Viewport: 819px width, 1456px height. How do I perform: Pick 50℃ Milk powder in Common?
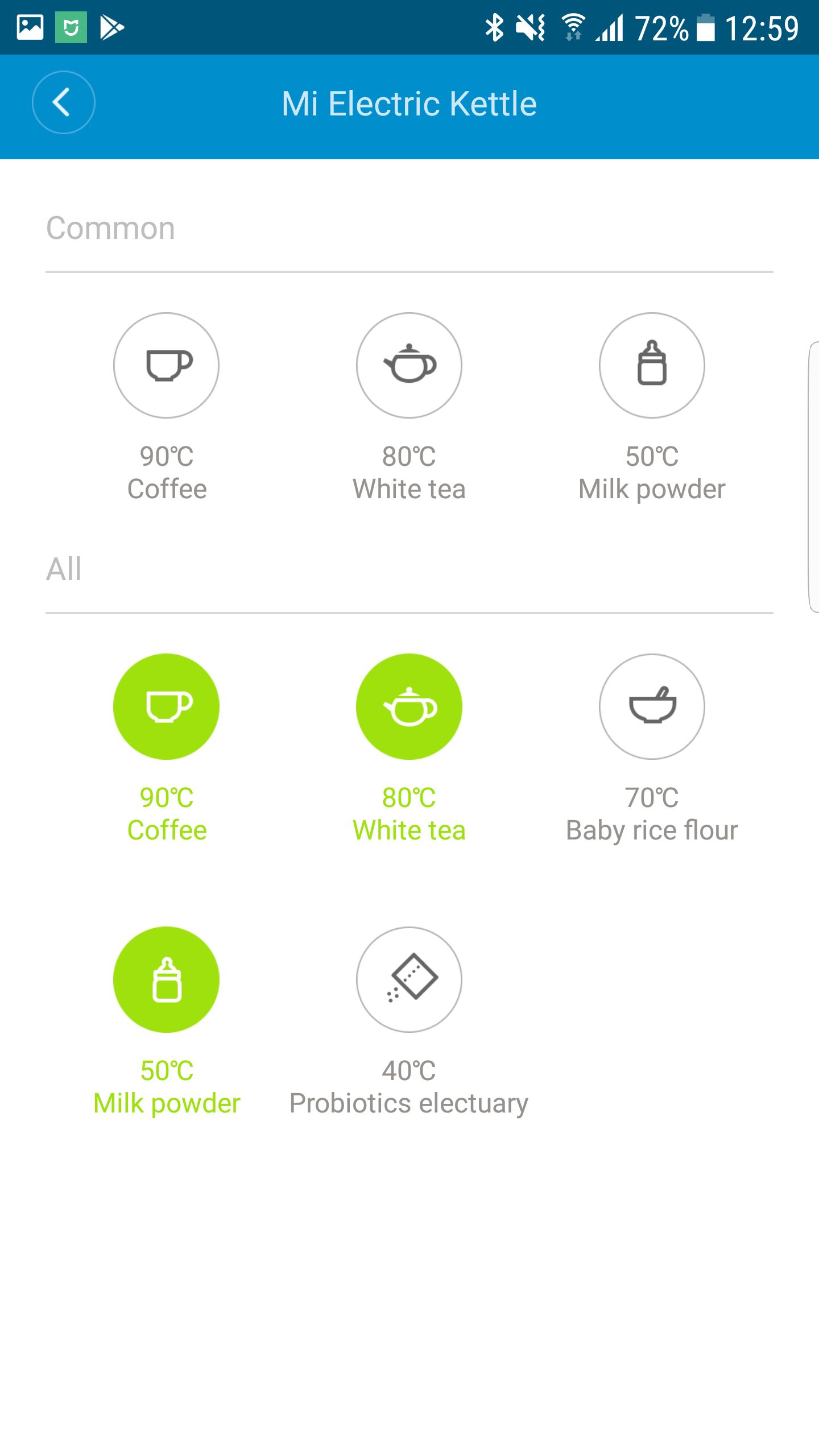(652, 365)
